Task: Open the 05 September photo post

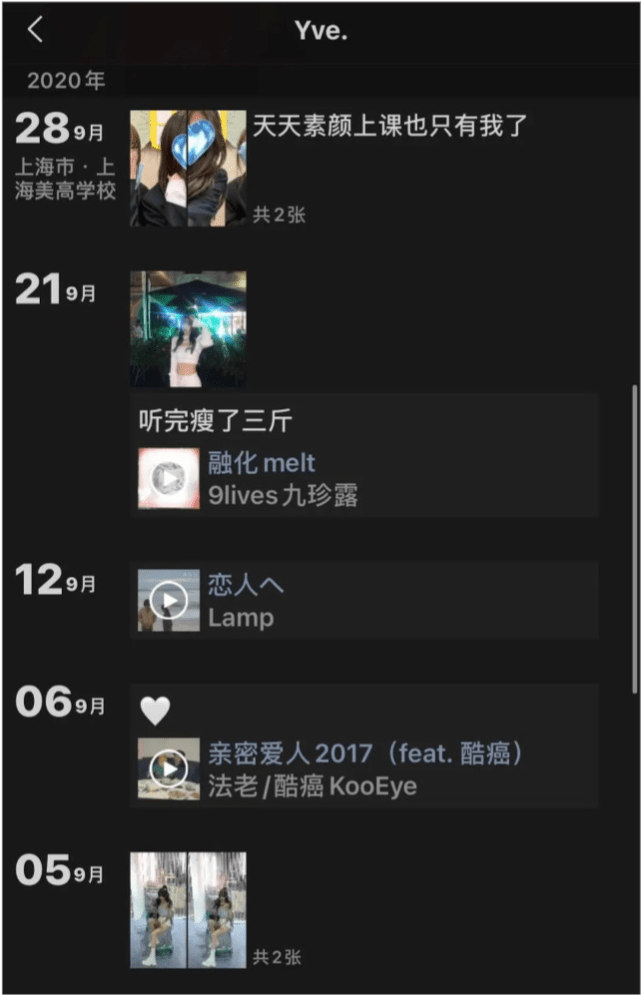Action: 188,910
